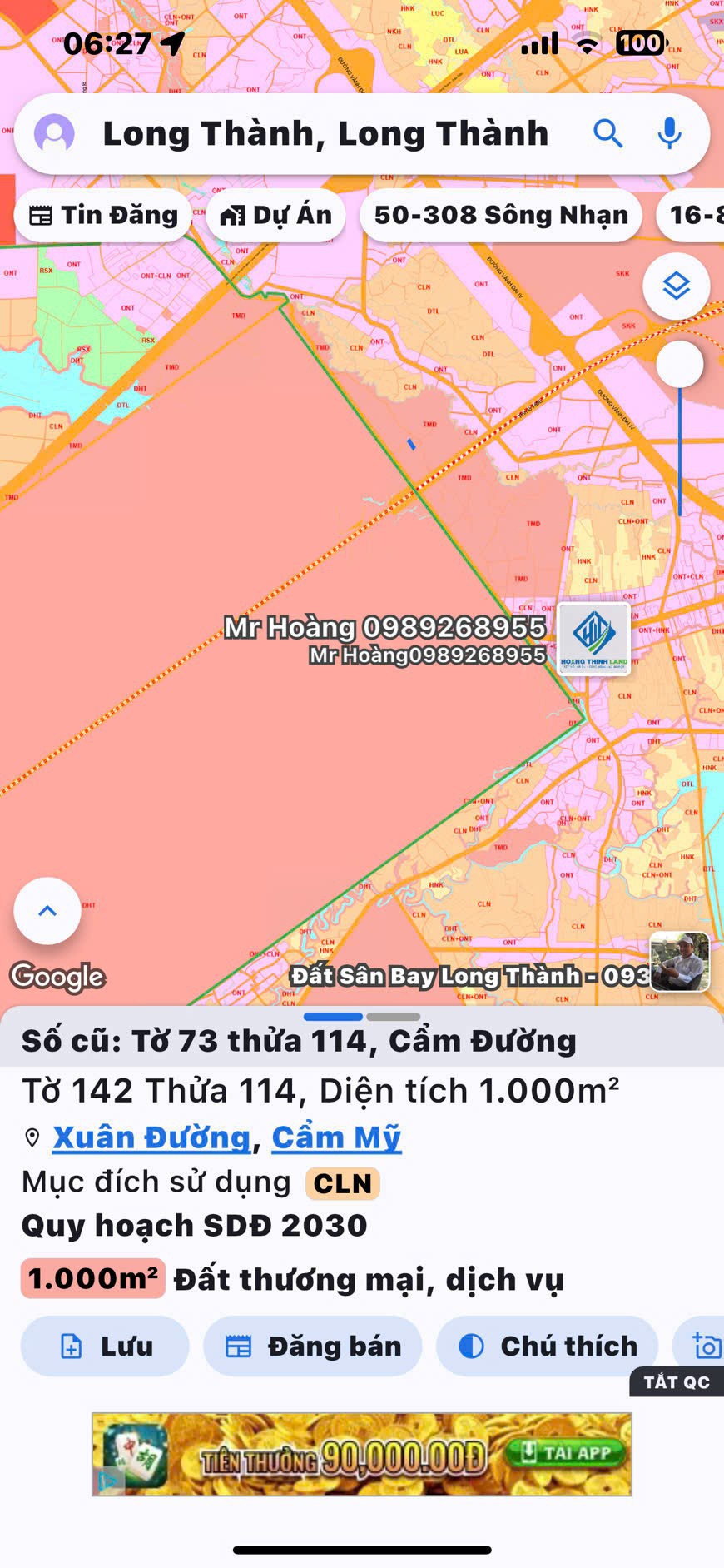Choose the 50-308 Sông Nhạn chip
The image size is (724, 1568).
501,215
